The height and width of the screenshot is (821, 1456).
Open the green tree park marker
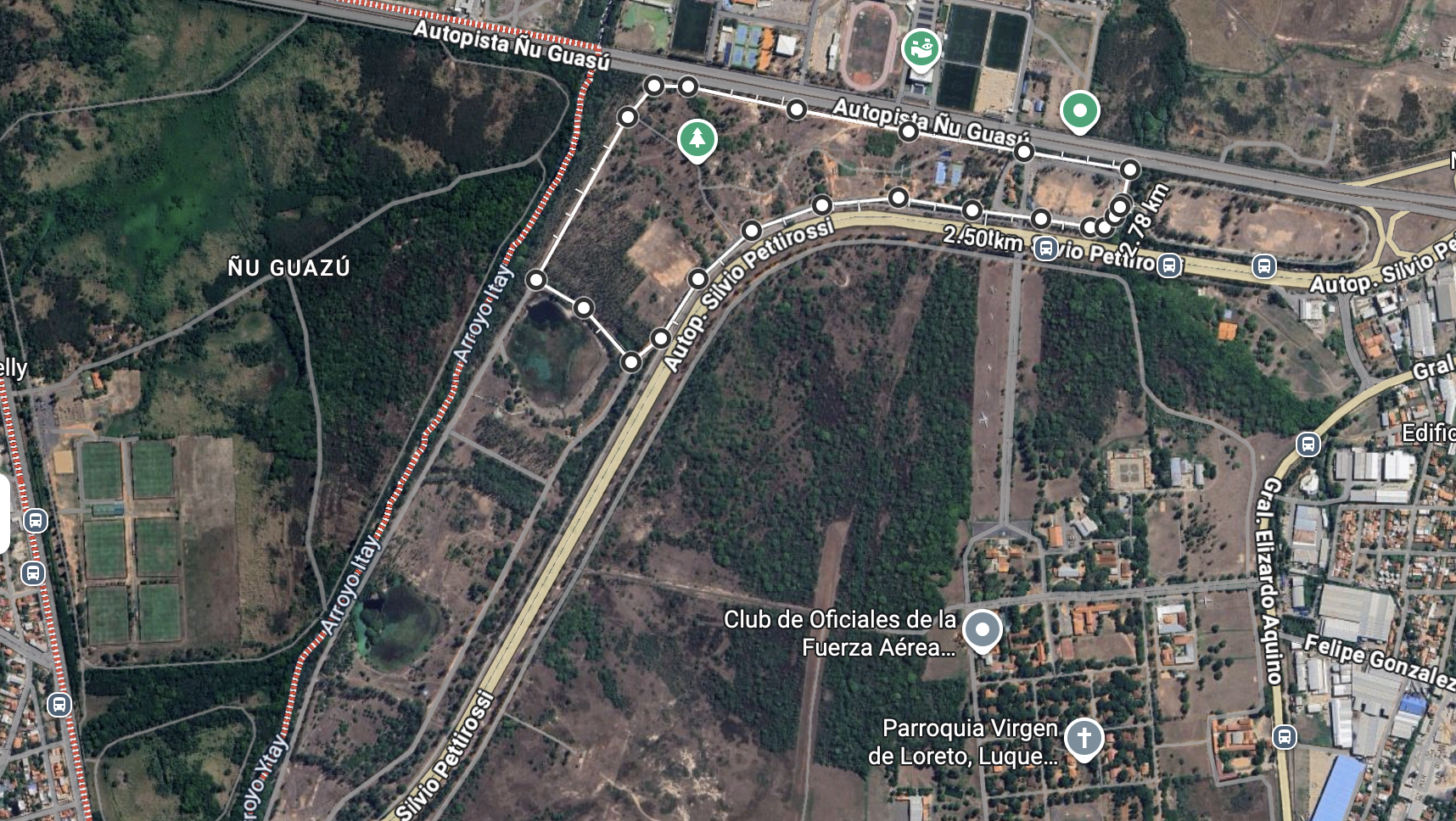click(x=697, y=139)
